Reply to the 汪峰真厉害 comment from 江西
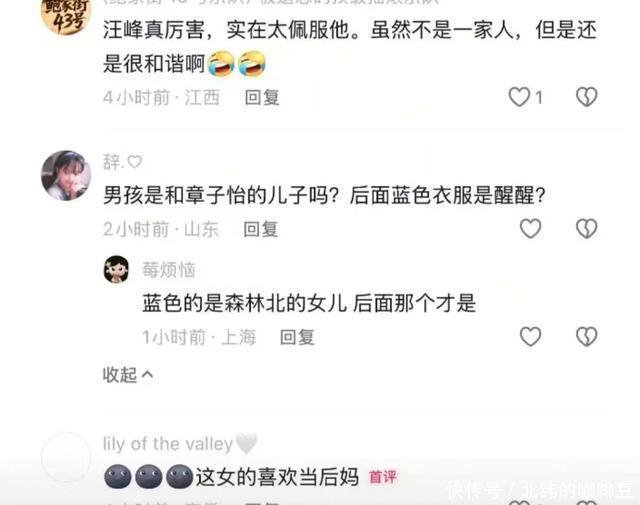 point(262,97)
